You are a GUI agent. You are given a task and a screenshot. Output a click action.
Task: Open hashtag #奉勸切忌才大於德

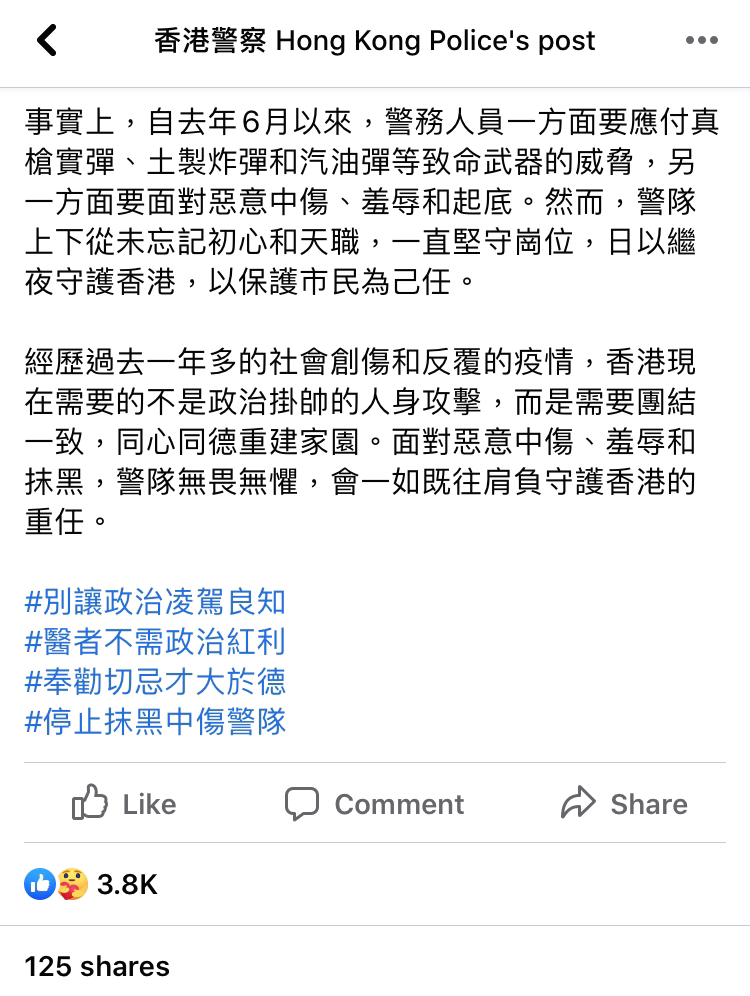(155, 681)
